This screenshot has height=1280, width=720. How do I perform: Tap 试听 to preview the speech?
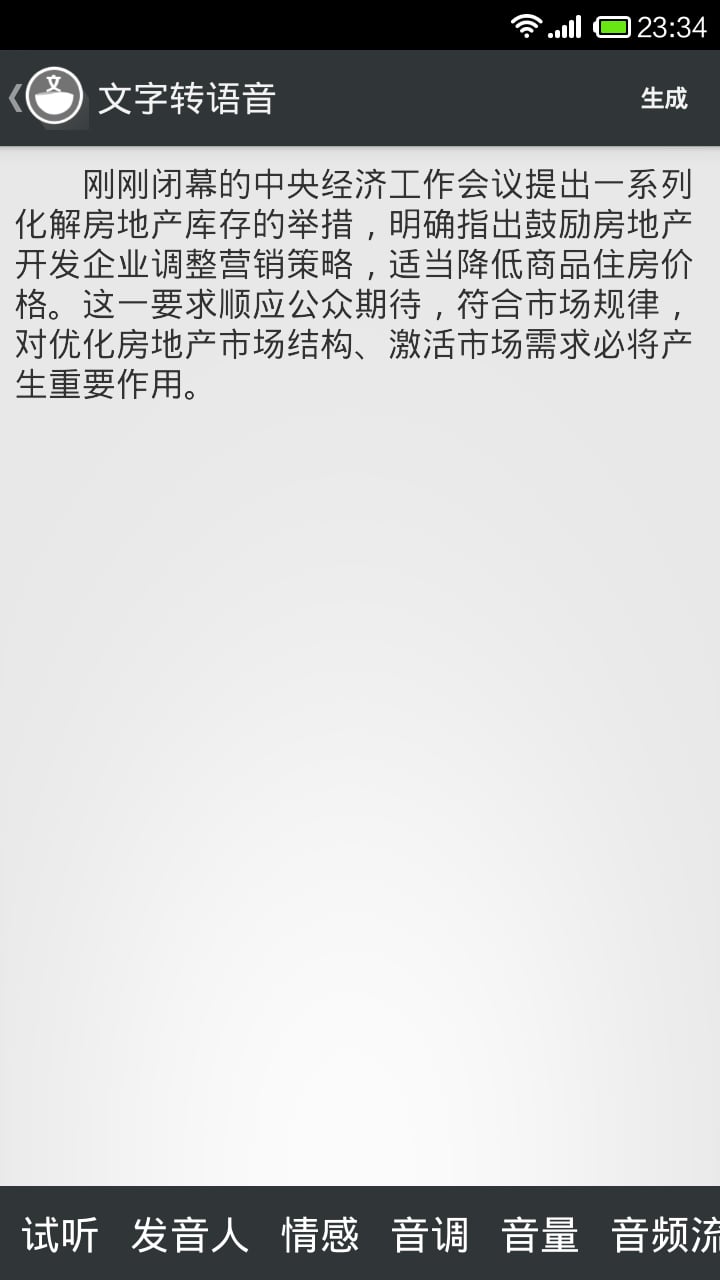point(60,1235)
